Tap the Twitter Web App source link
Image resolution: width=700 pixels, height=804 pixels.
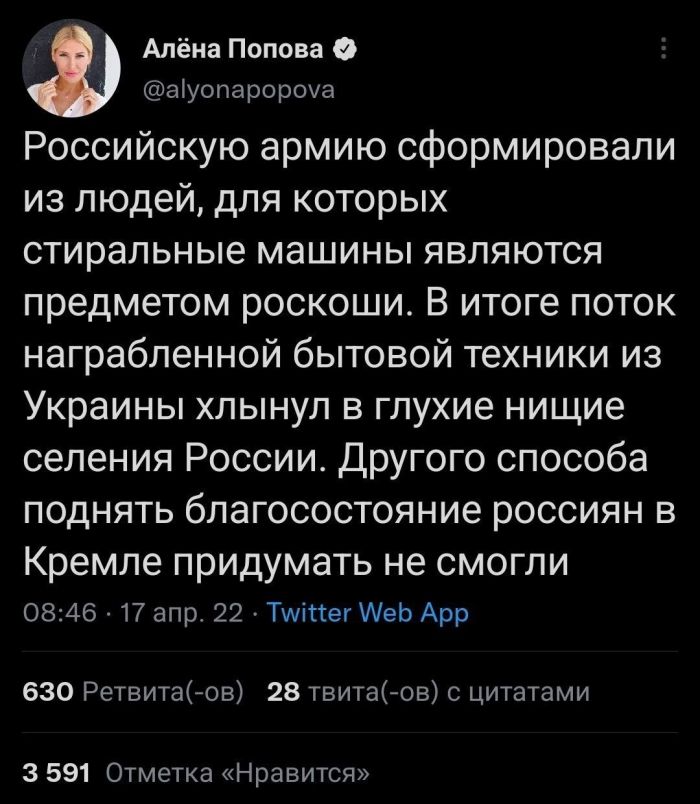coord(369,612)
